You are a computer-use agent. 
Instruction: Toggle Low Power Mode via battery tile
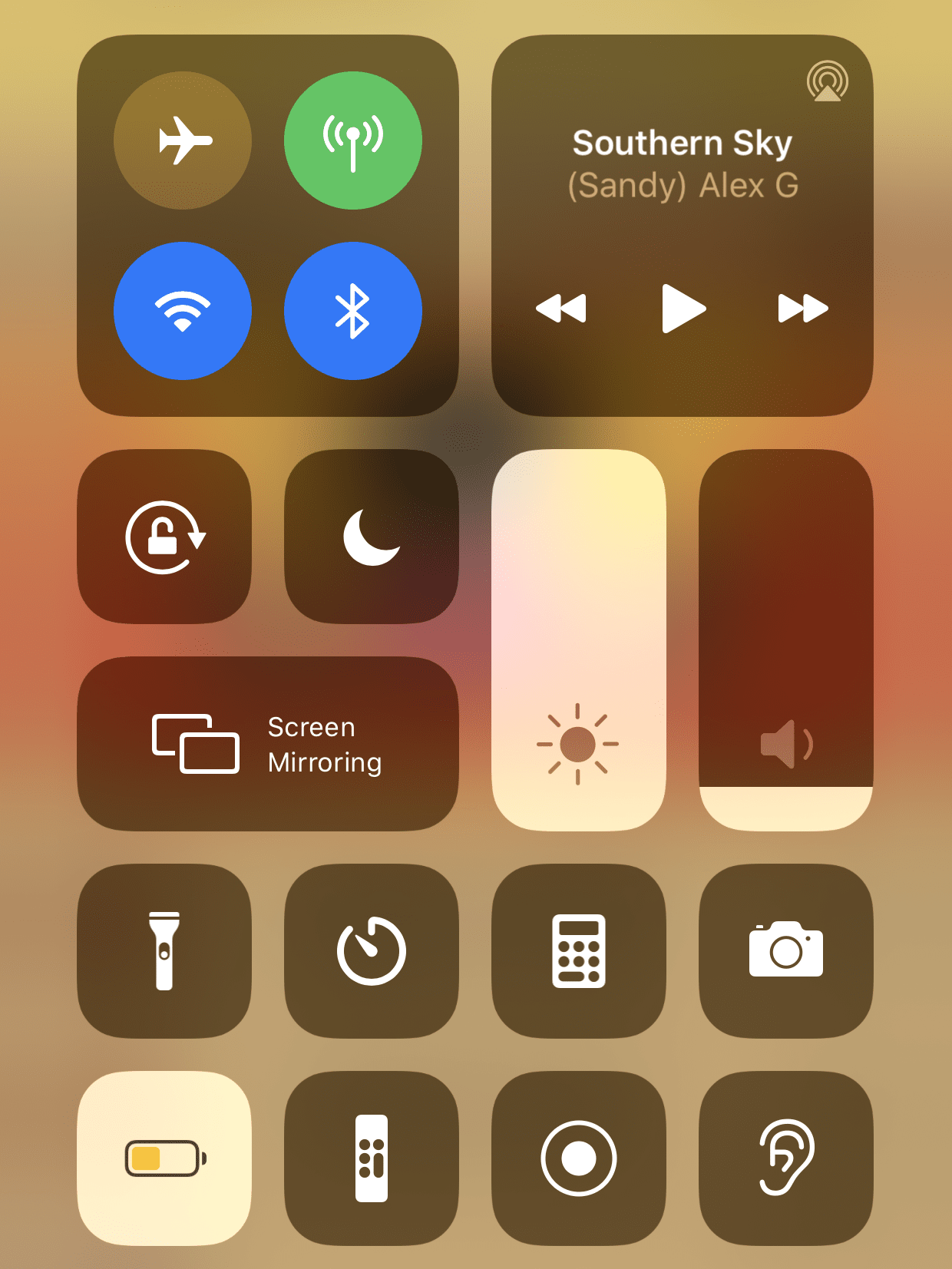click(164, 1159)
